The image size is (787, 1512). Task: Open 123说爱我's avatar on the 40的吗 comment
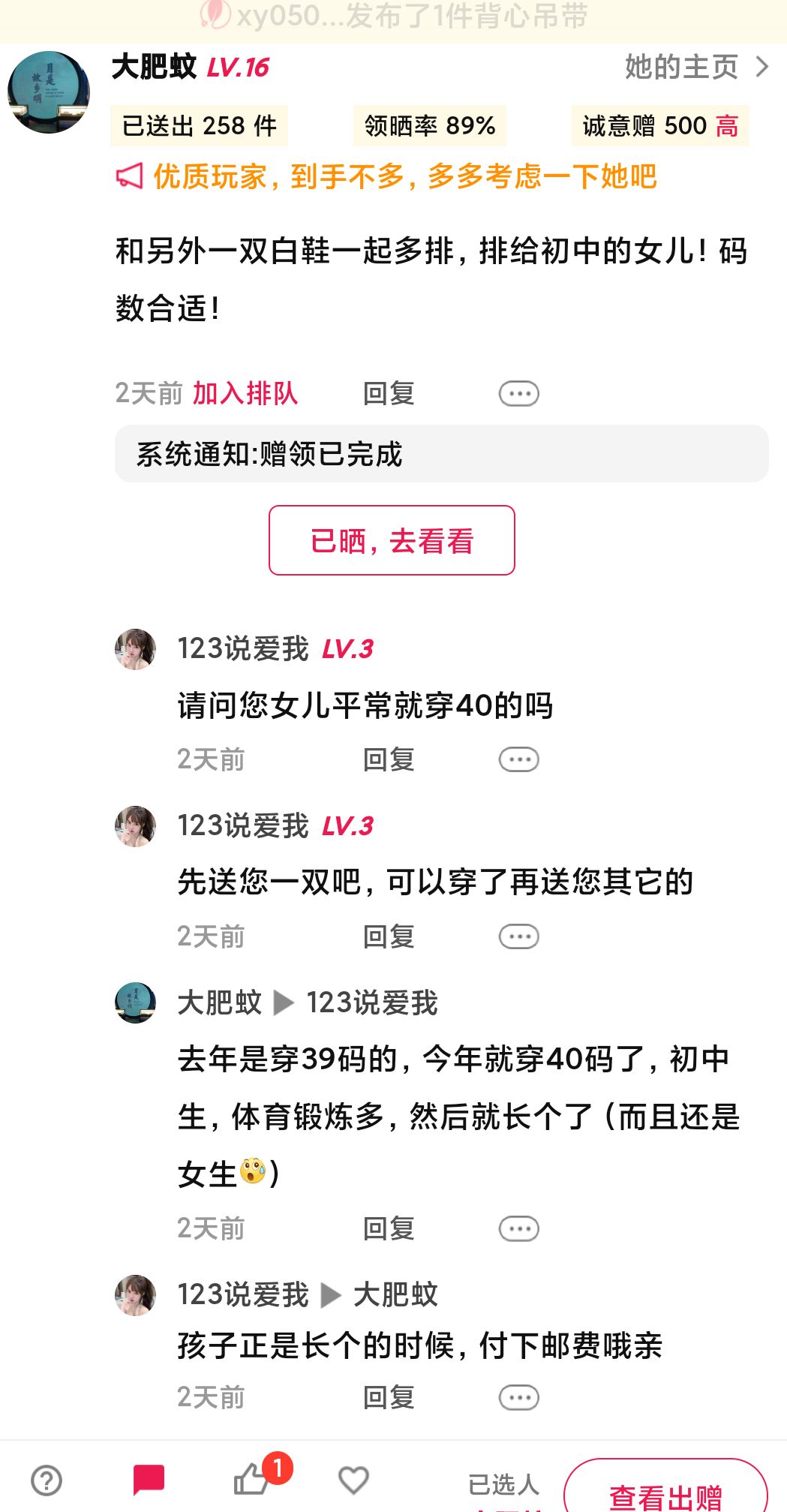[x=135, y=649]
